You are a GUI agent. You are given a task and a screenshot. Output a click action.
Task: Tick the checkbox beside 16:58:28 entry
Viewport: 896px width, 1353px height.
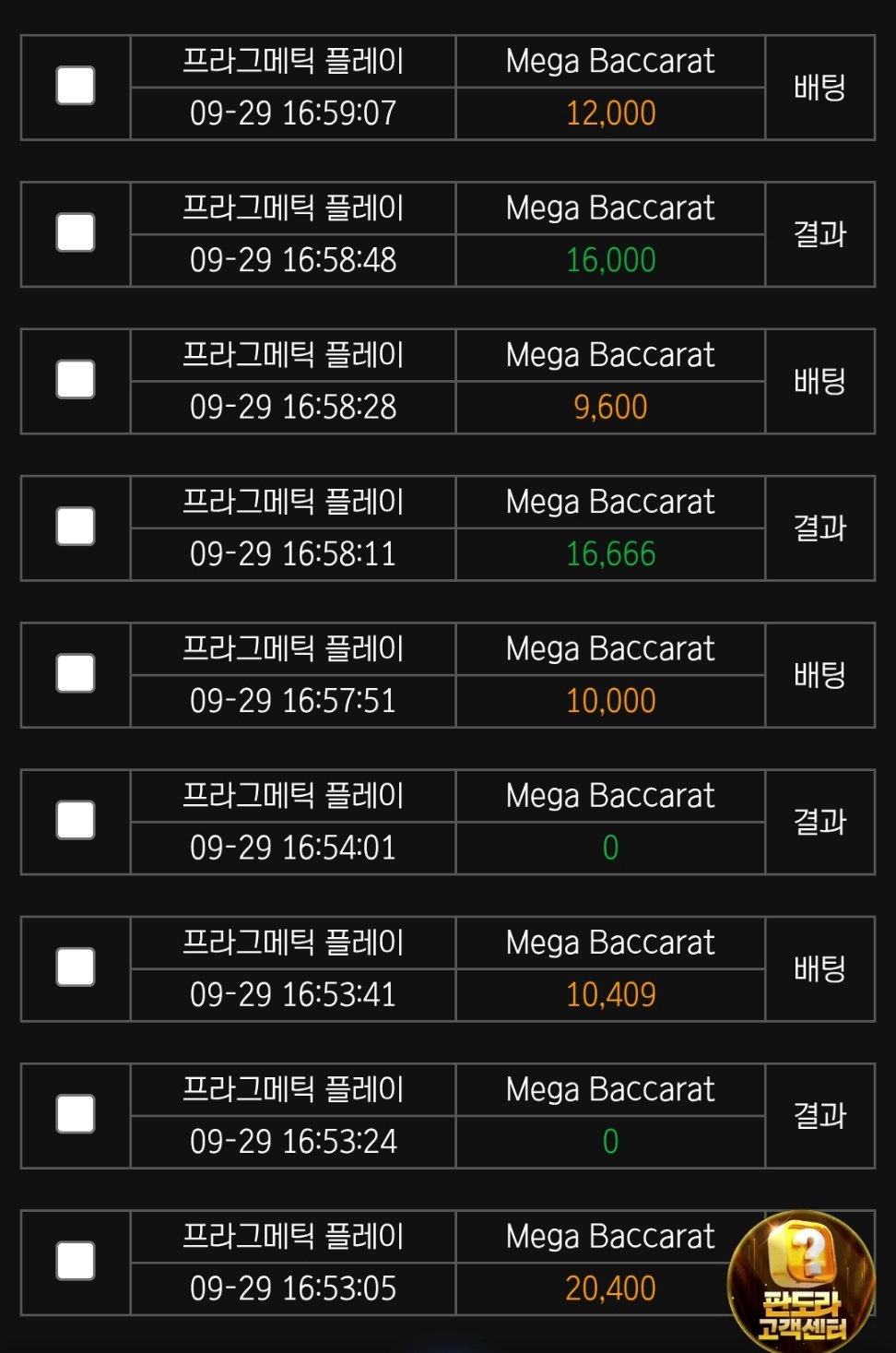point(76,379)
